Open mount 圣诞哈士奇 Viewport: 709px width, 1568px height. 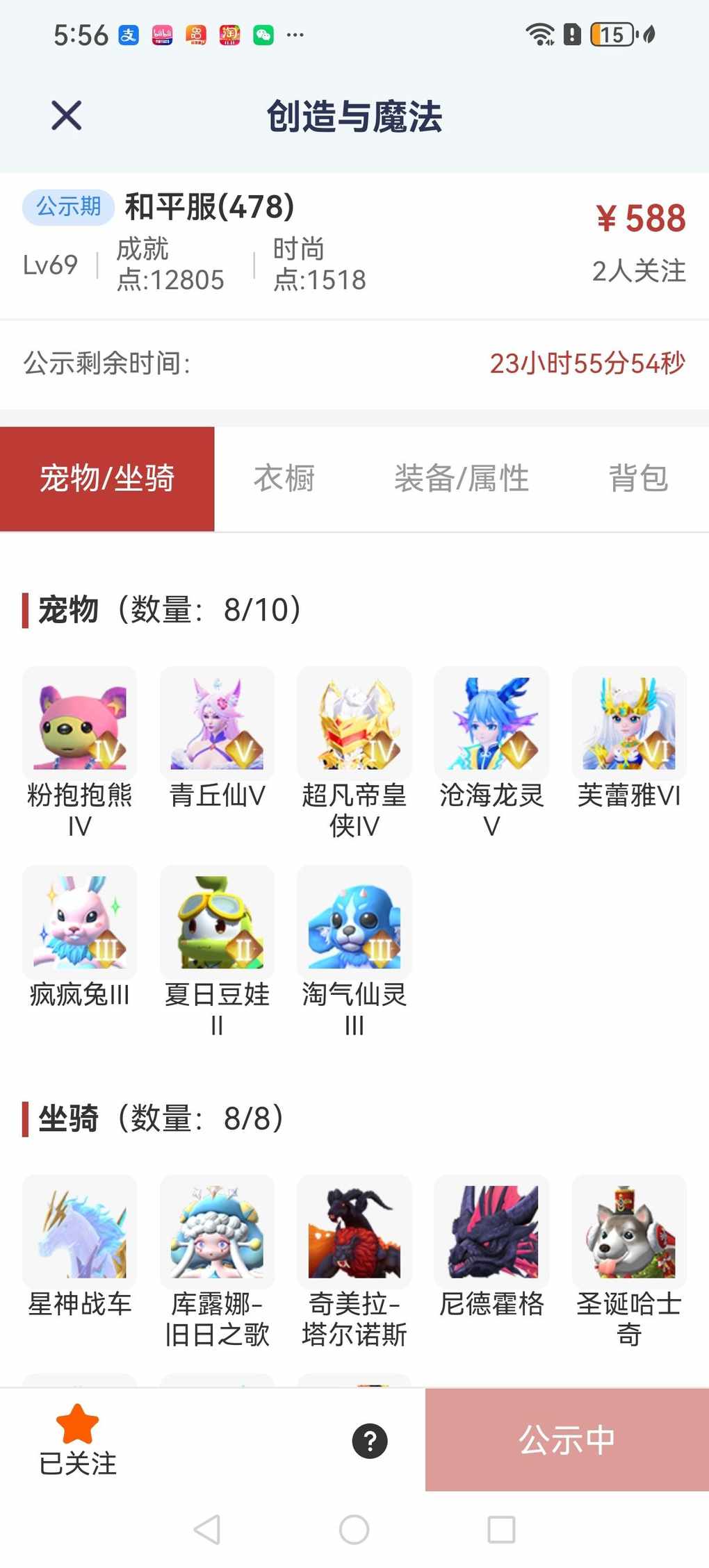[x=628, y=1231]
